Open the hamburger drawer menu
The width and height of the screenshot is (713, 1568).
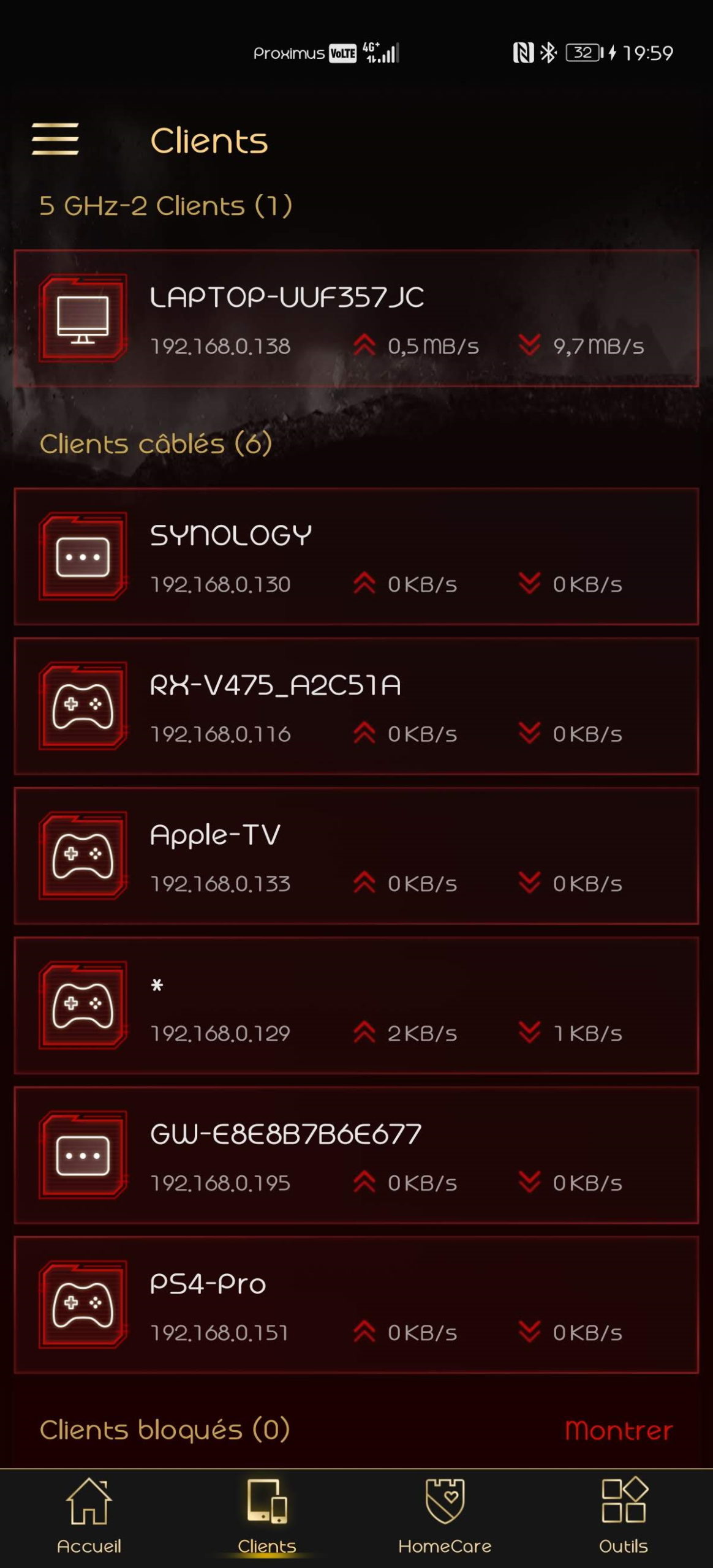pyautogui.click(x=55, y=138)
